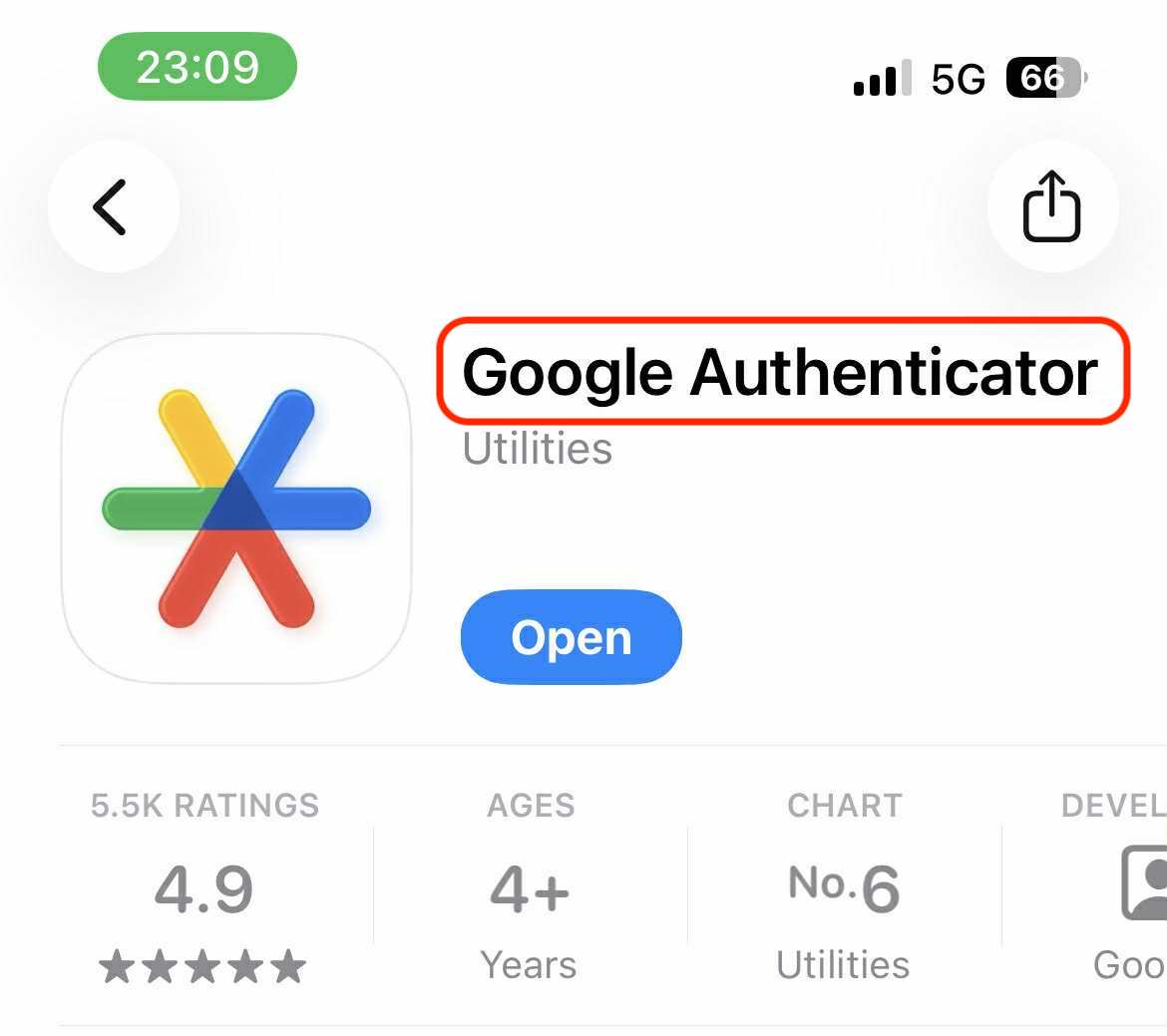Viewport: 1167px width, 1036px height.
Task: Open the Google Authenticator app
Action: [x=571, y=637]
